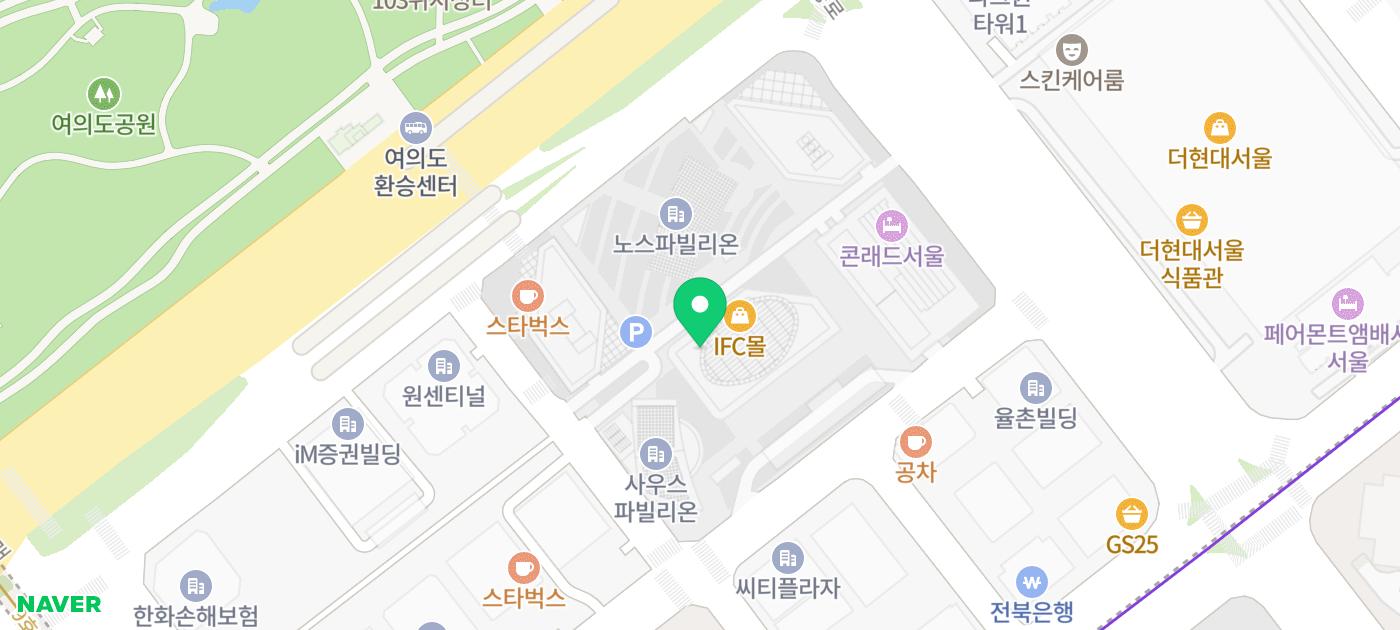Open the IFC몰 shopping place marker
The width and height of the screenshot is (1400, 630).
pyautogui.click(x=739, y=316)
